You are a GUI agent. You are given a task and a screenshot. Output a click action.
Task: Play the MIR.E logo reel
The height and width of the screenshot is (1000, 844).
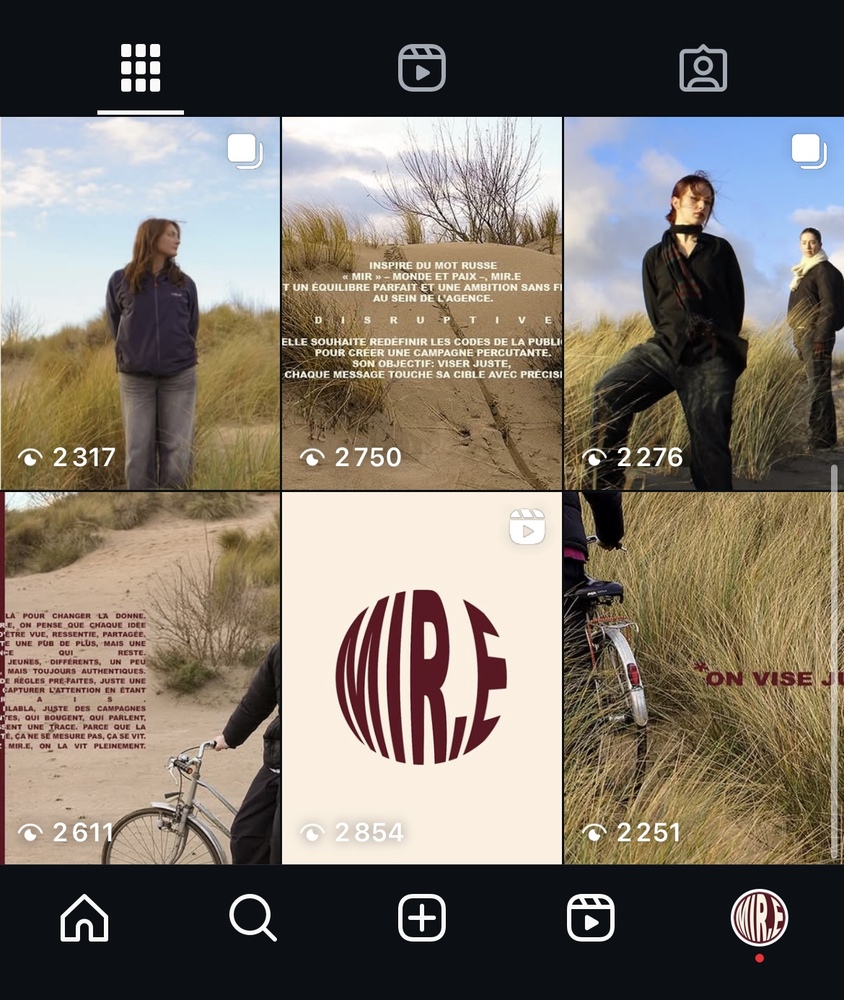point(421,677)
